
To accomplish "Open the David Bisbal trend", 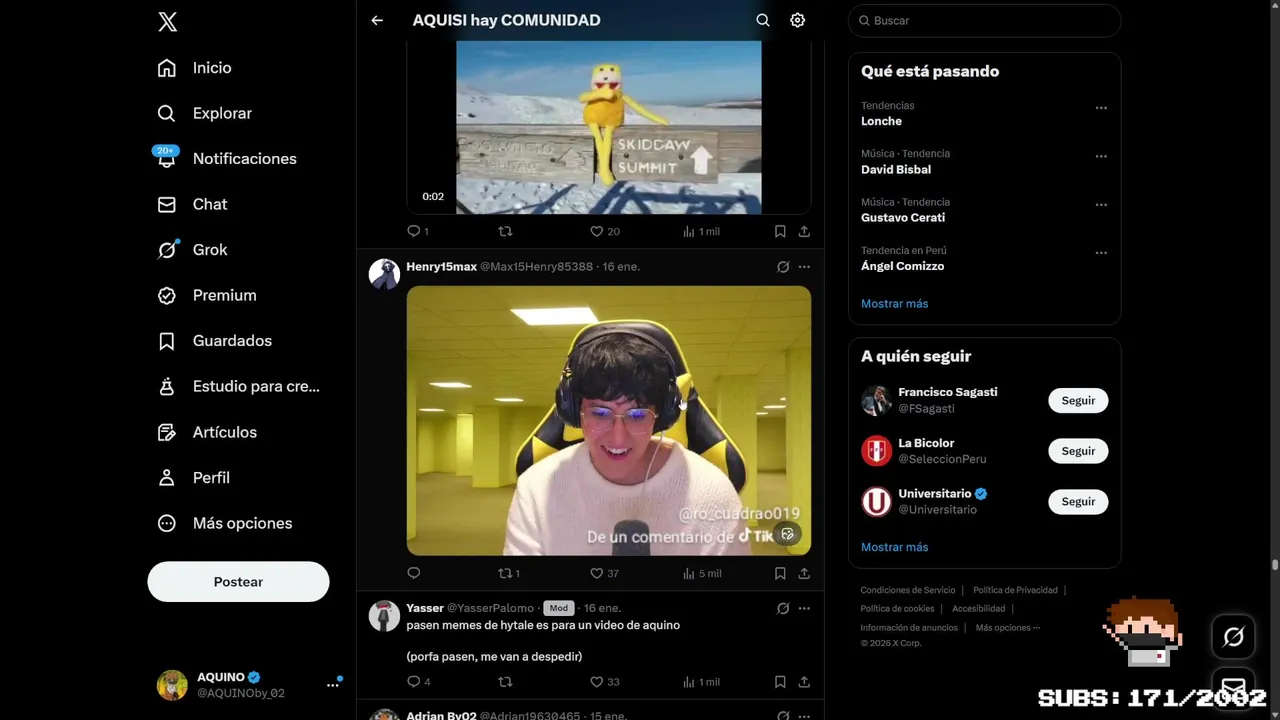I will tap(896, 169).
